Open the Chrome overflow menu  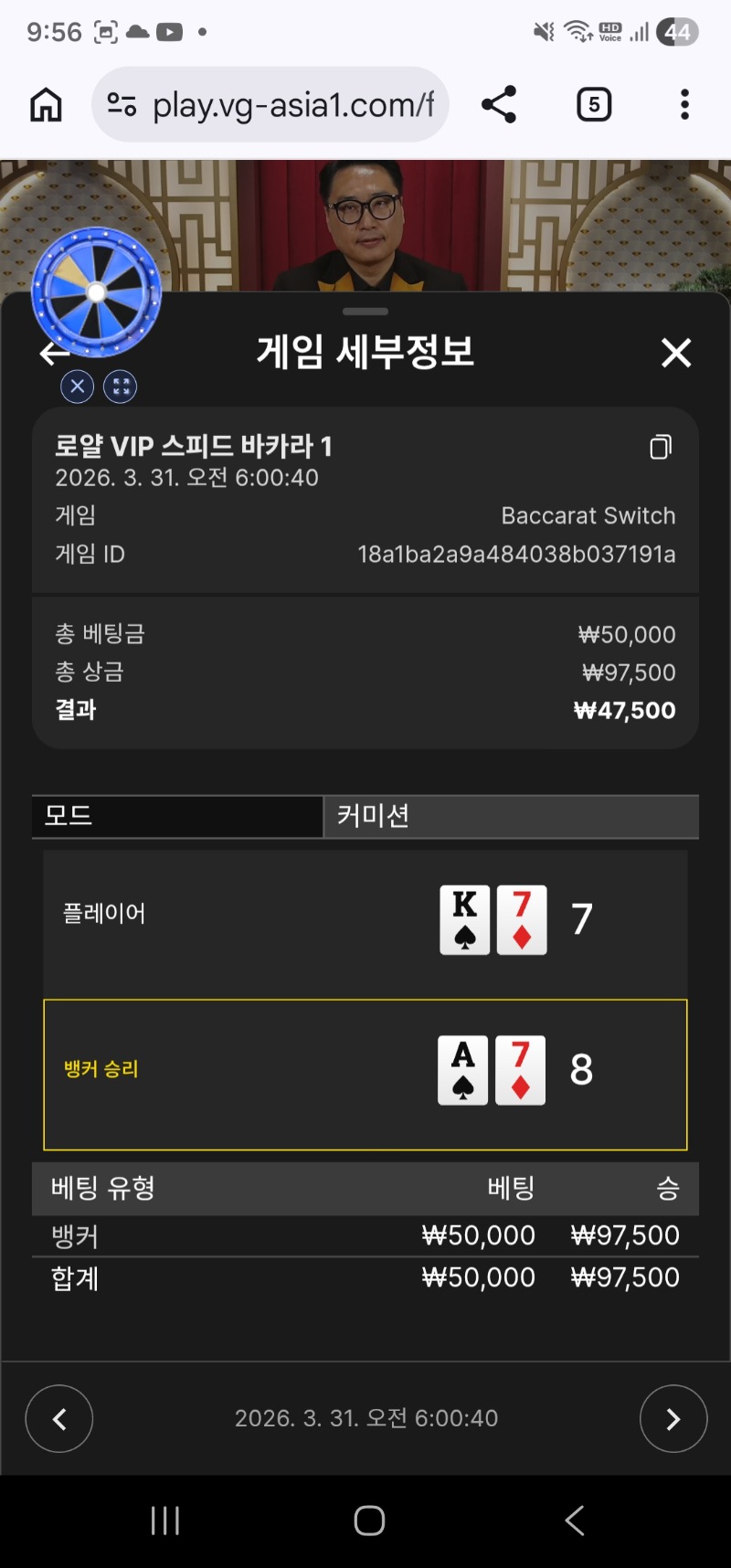[x=684, y=105]
